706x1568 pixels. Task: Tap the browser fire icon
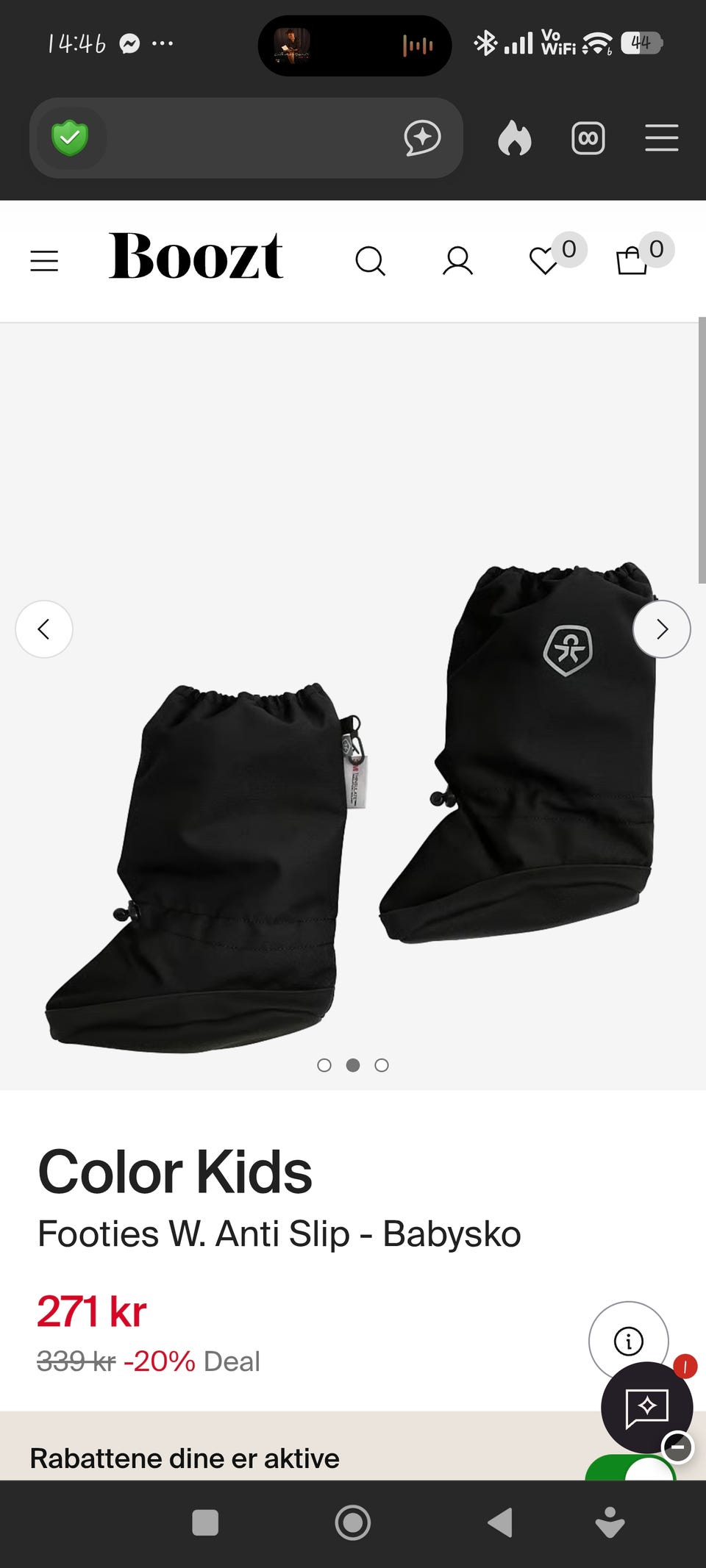point(515,138)
